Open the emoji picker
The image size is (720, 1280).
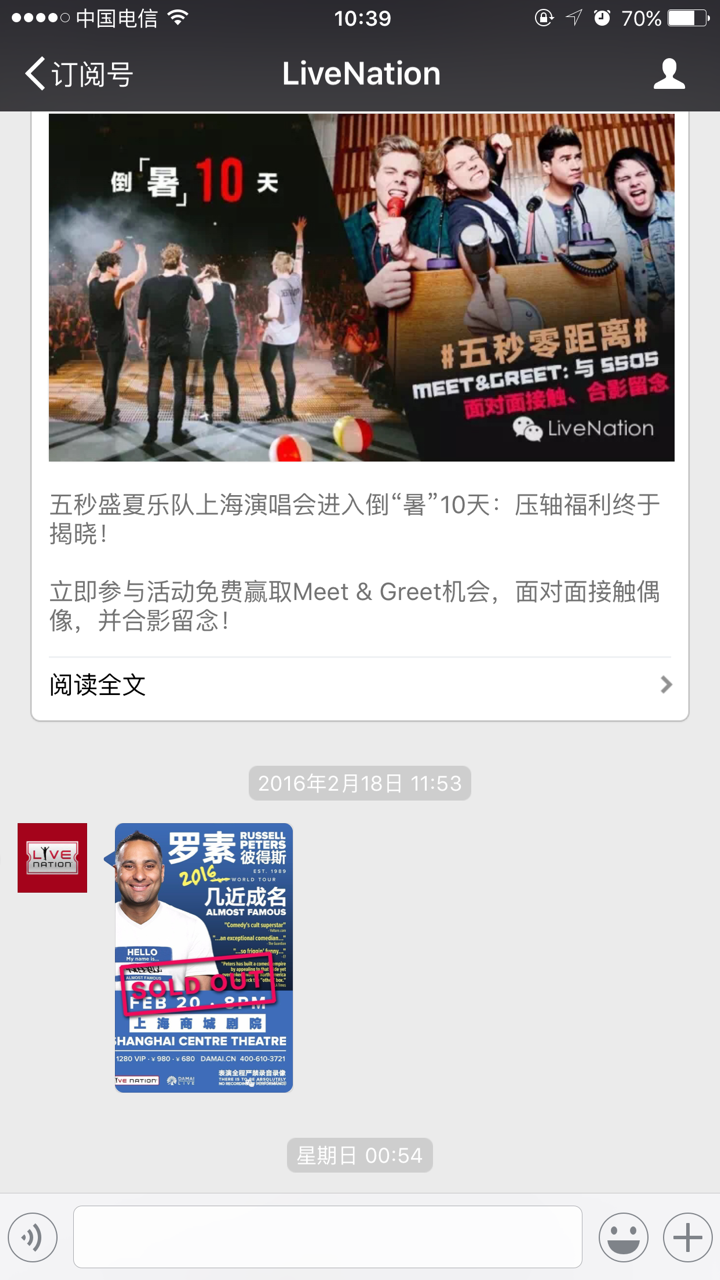point(623,1238)
